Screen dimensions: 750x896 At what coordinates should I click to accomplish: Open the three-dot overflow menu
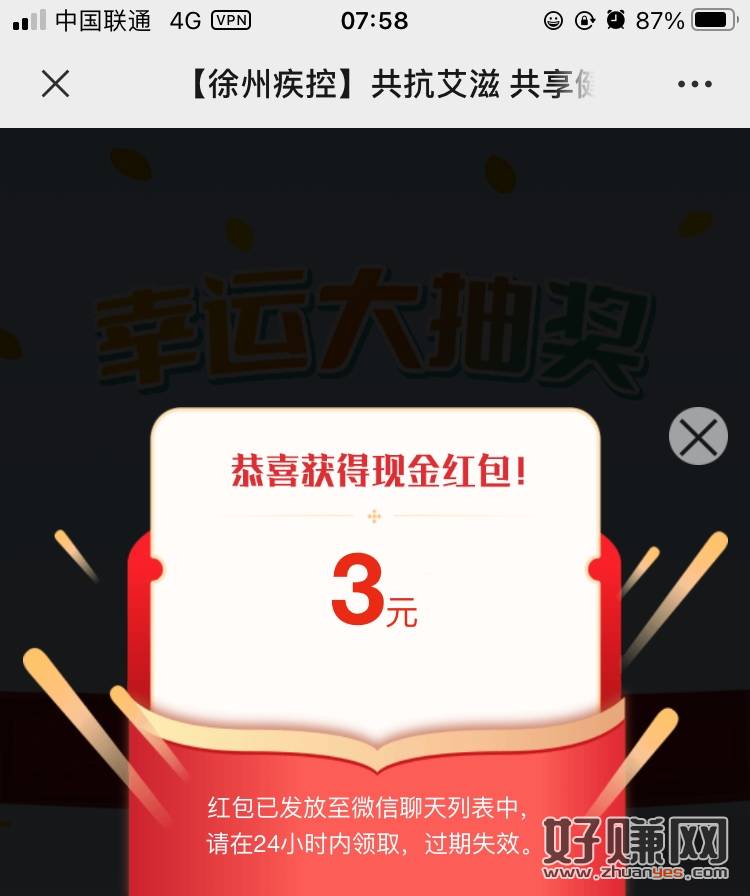pos(695,84)
